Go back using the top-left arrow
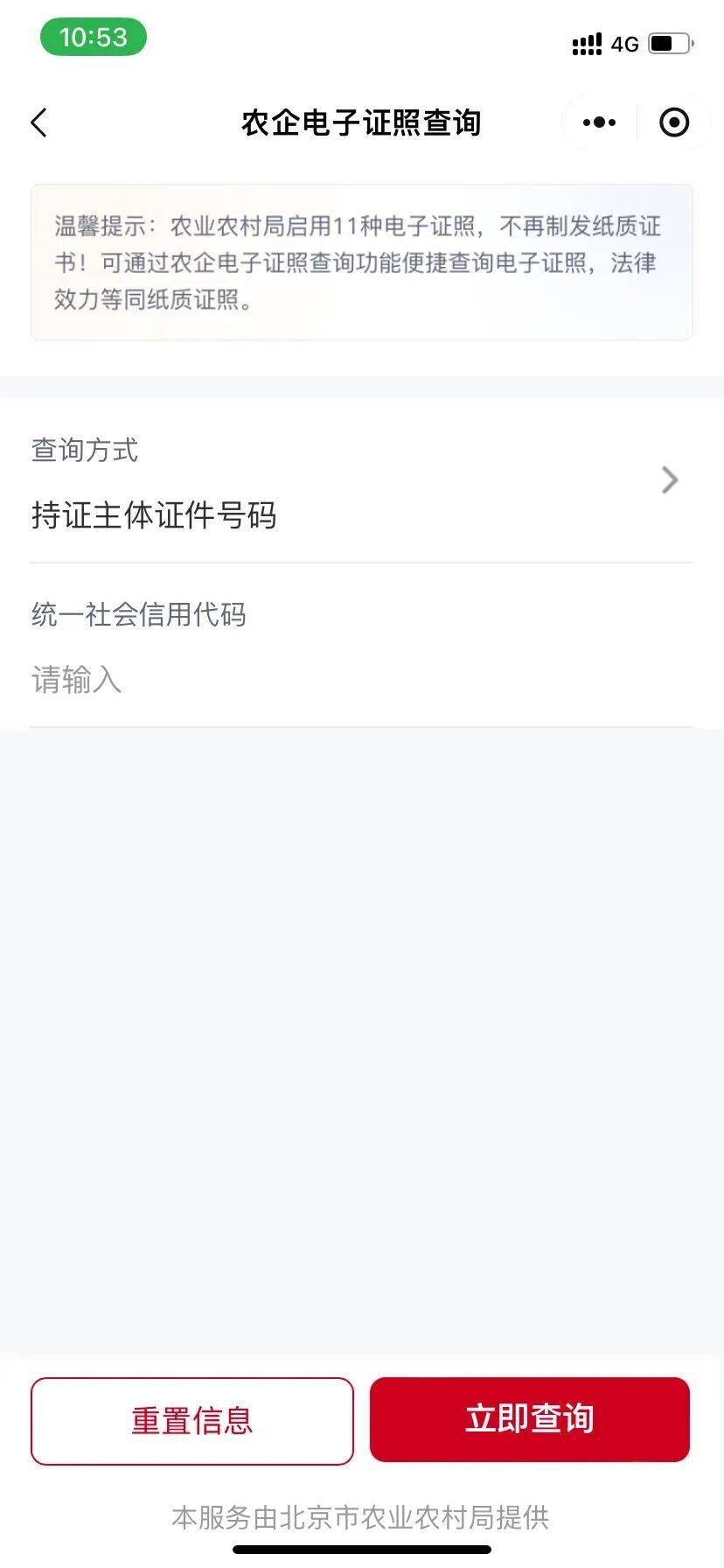 tap(38, 123)
